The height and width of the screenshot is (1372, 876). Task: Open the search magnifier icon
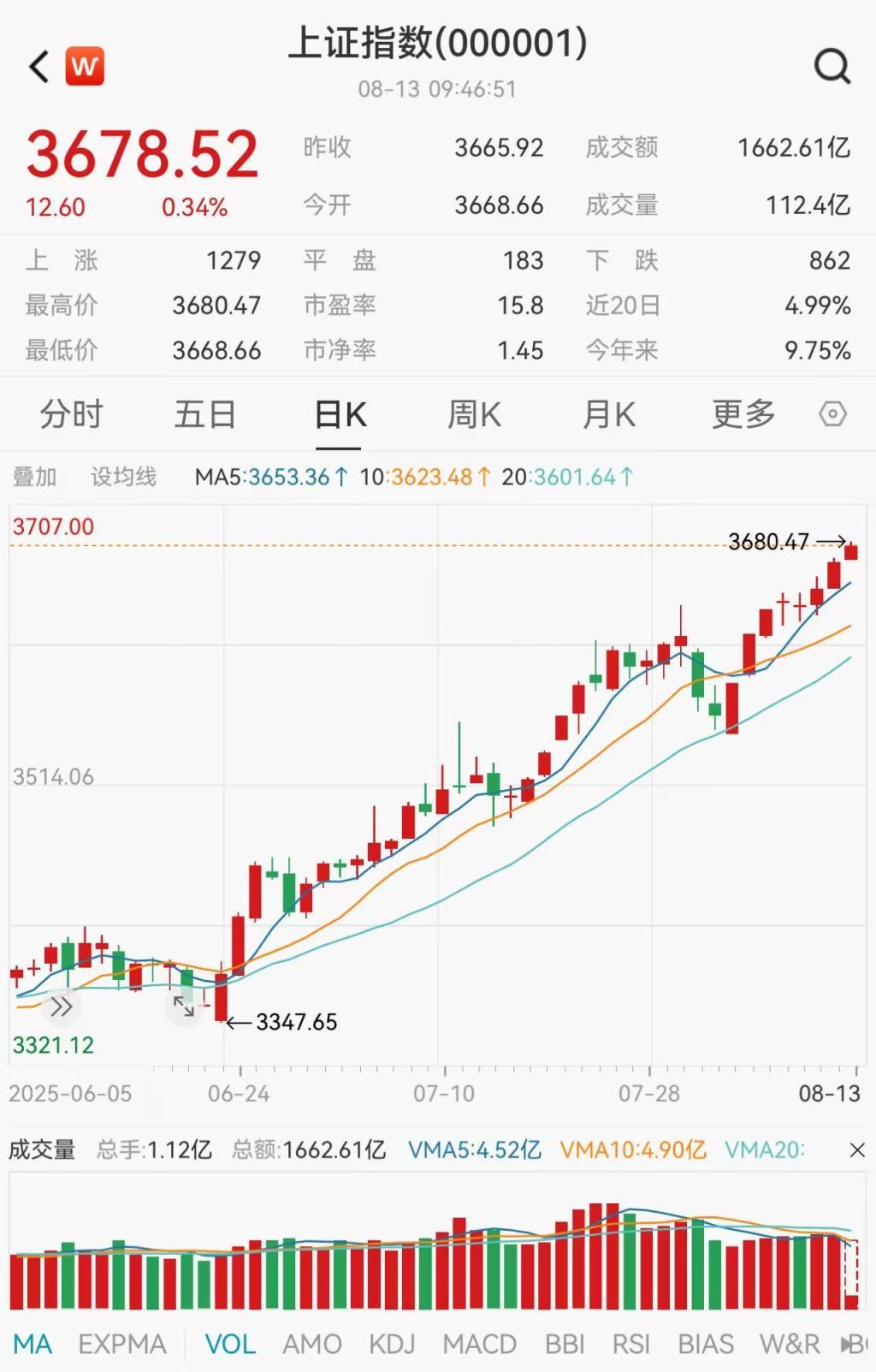(x=832, y=66)
